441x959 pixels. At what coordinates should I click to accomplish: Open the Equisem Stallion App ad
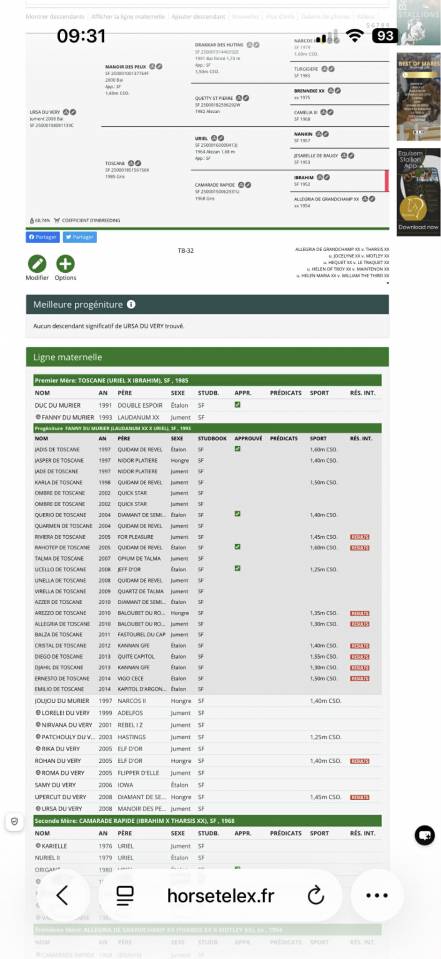(x=418, y=192)
